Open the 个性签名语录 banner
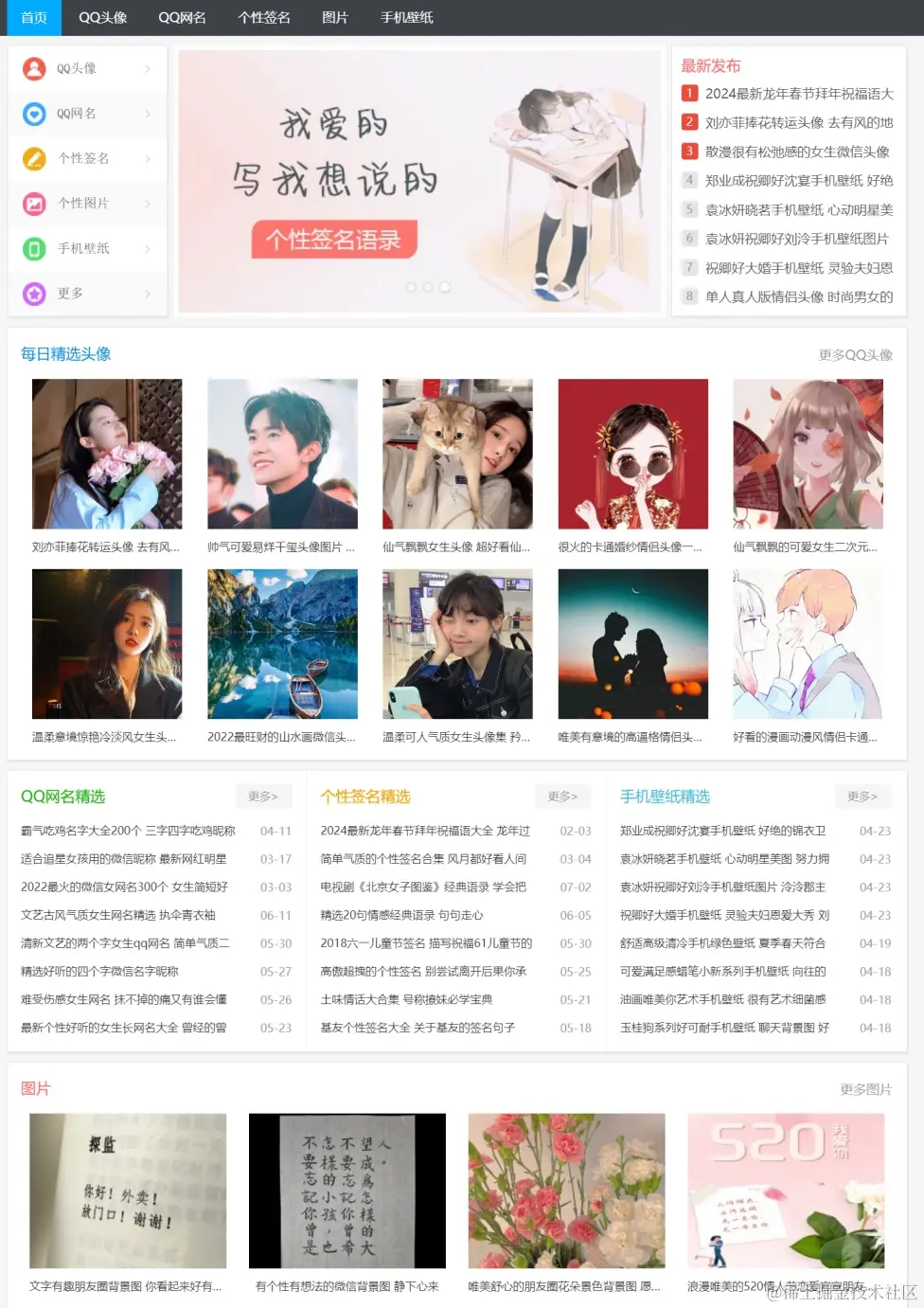 tap(420, 181)
